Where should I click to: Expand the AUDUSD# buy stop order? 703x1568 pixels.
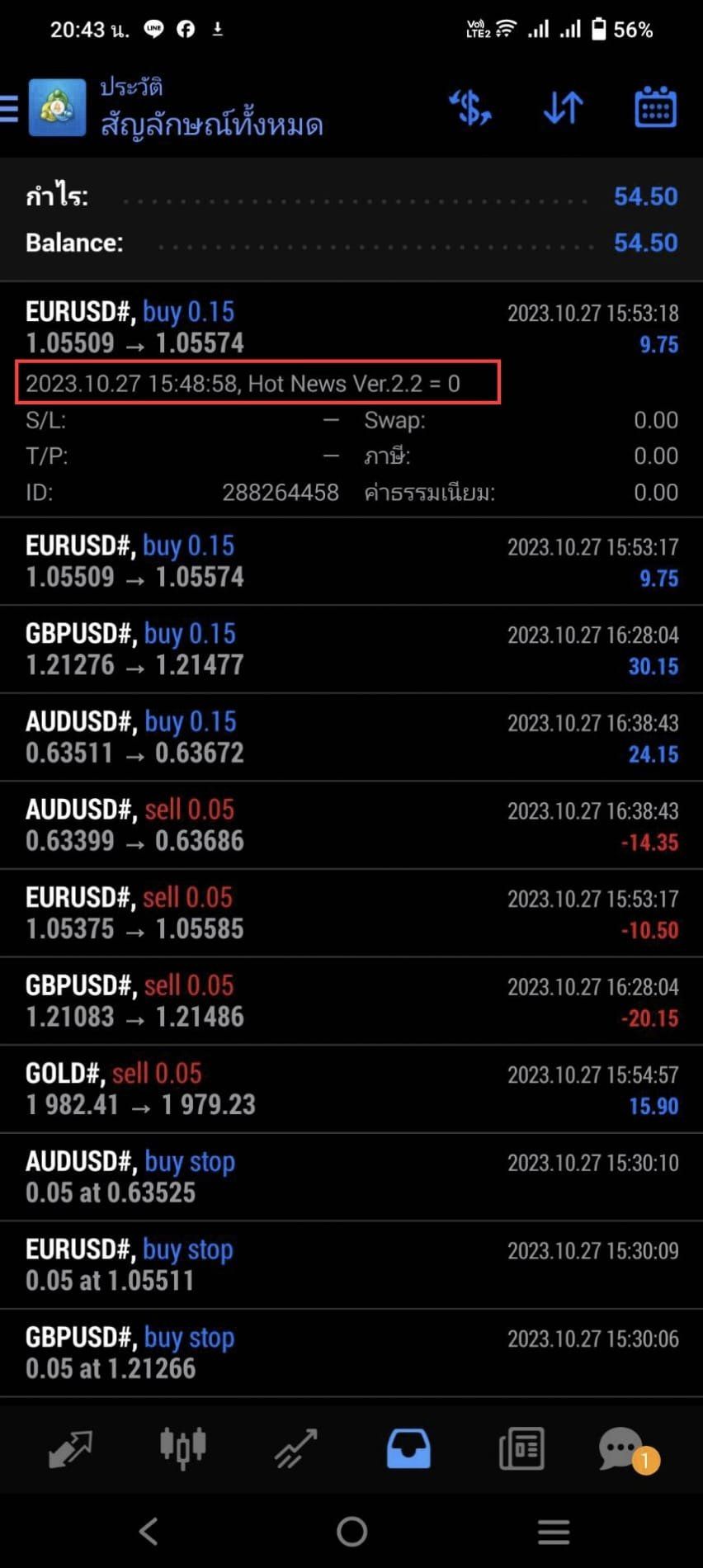coord(351,1178)
